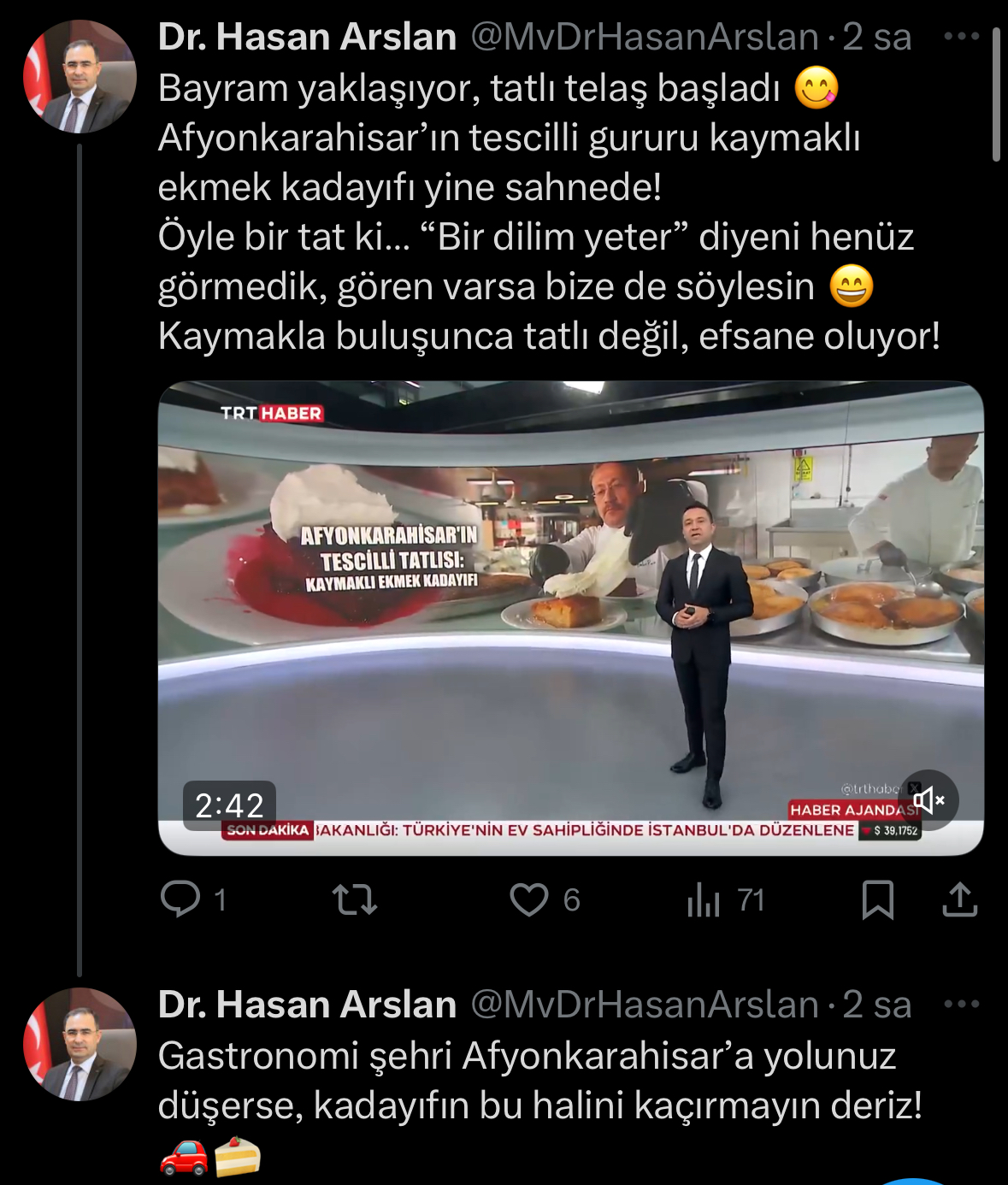Screen dimensions: 1008x1185
Task: Bookmark the Bayram yaklaşıyor tweet
Action: [x=877, y=899]
